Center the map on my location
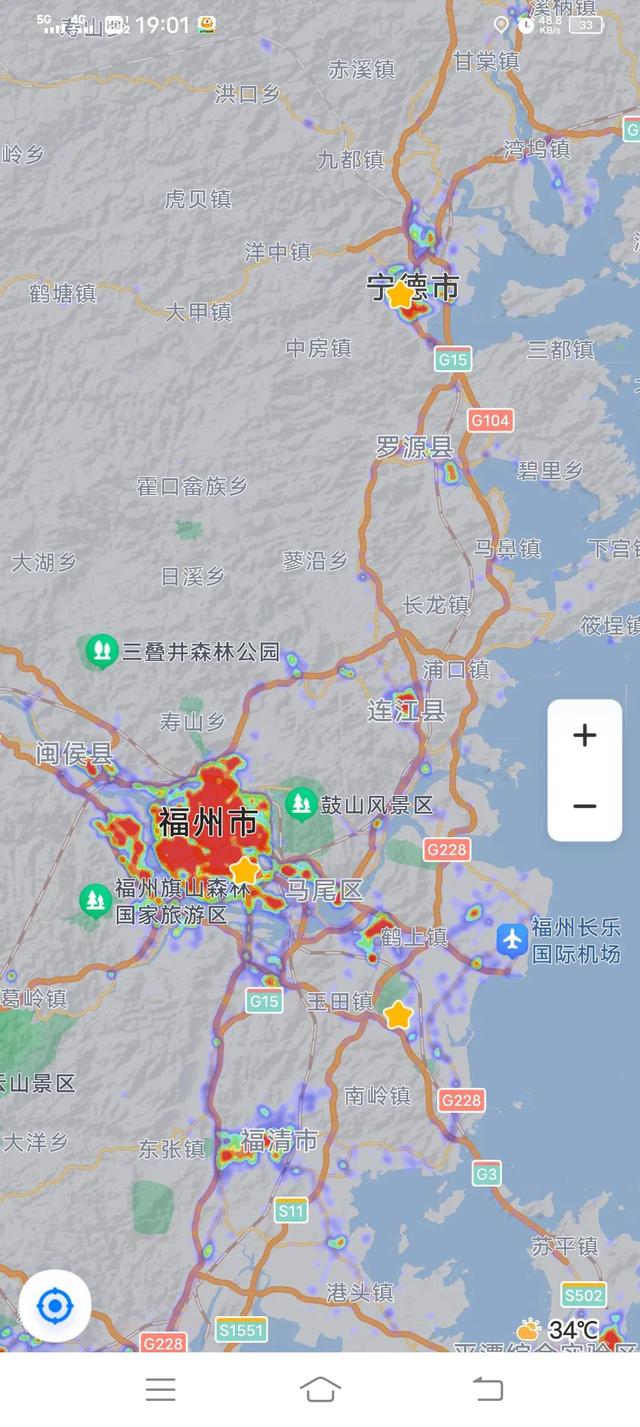Viewport: 640px width, 1427px height. click(55, 1305)
